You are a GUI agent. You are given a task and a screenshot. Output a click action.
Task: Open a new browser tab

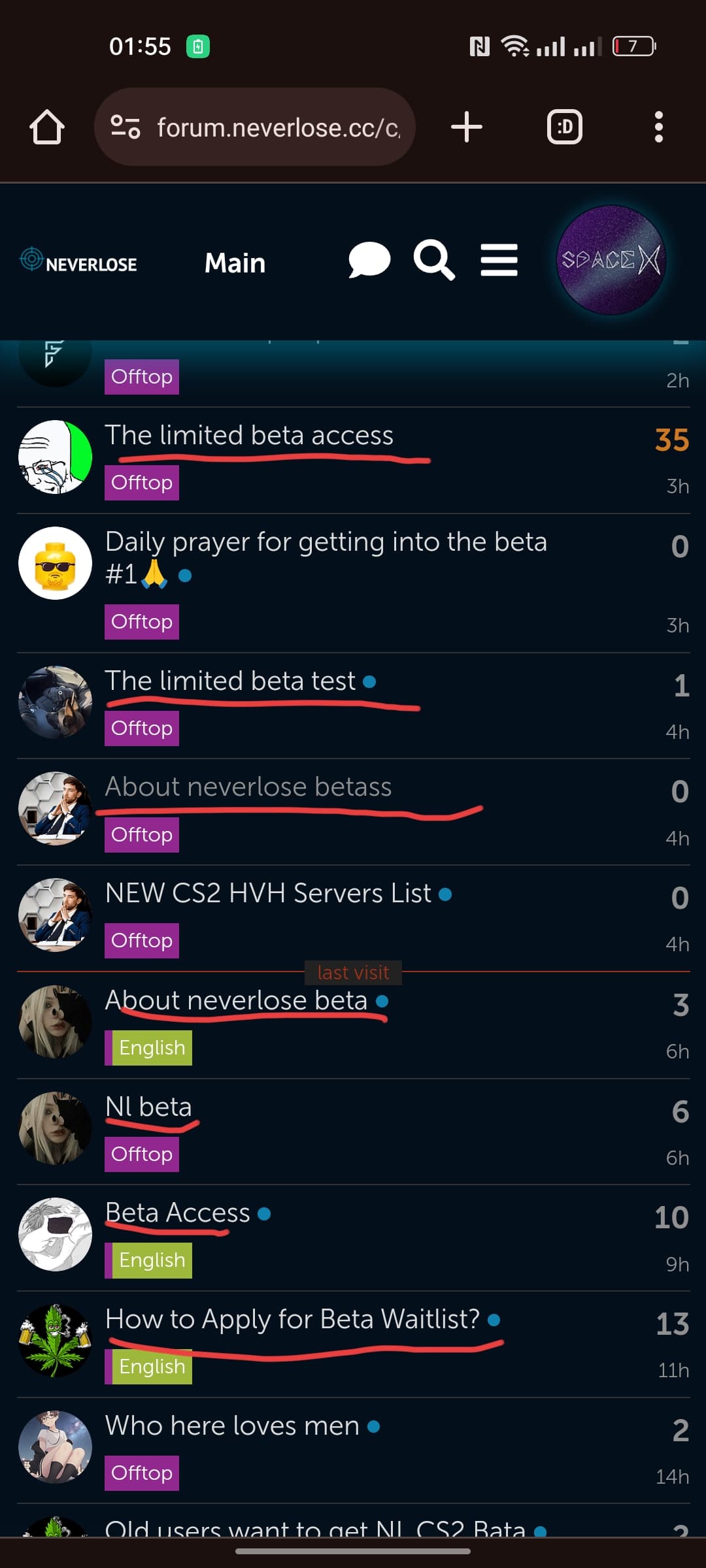pos(467,127)
